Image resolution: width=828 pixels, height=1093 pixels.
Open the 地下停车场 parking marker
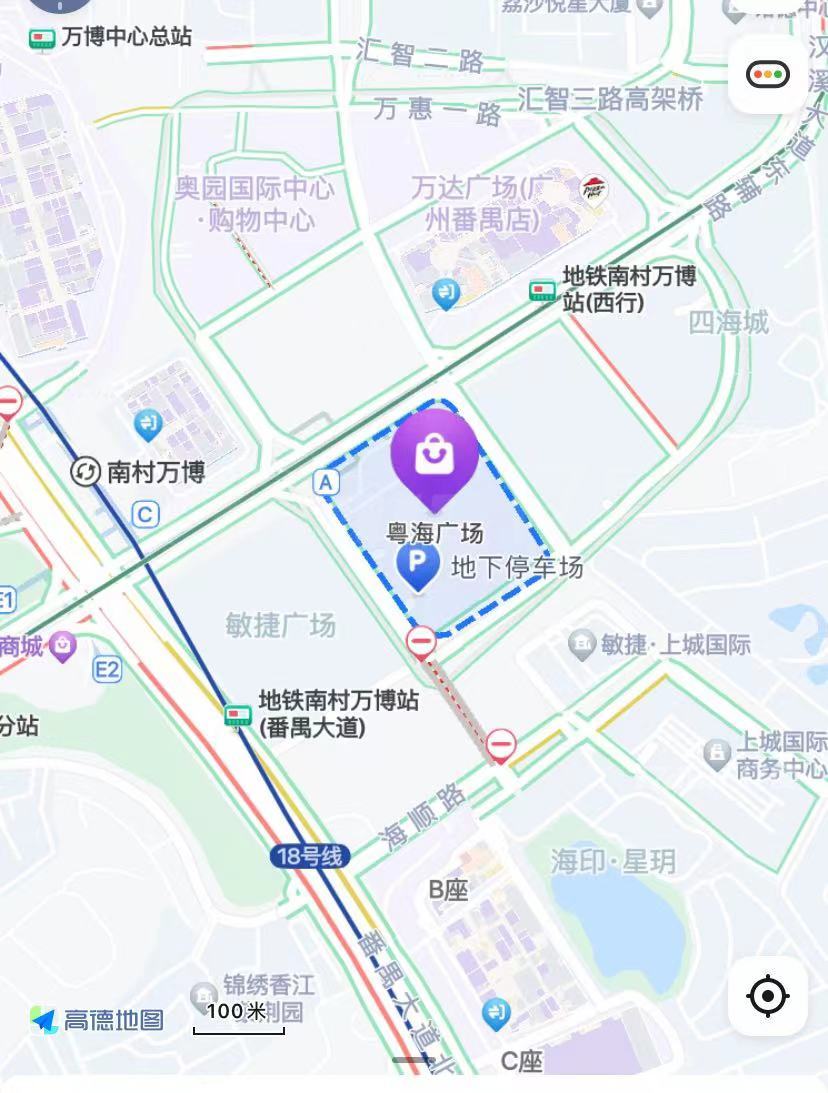418,565
